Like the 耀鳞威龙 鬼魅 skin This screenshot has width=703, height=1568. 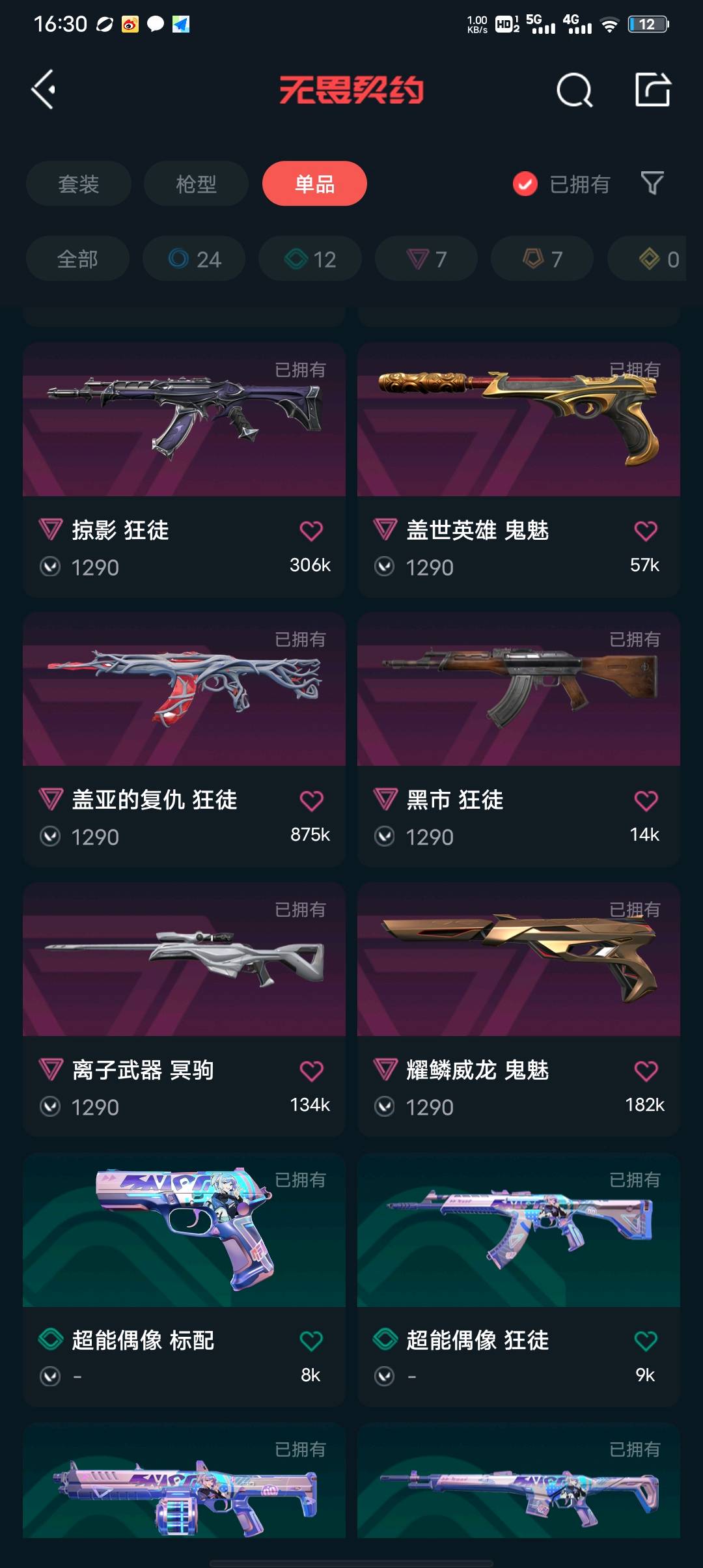click(x=645, y=1071)
